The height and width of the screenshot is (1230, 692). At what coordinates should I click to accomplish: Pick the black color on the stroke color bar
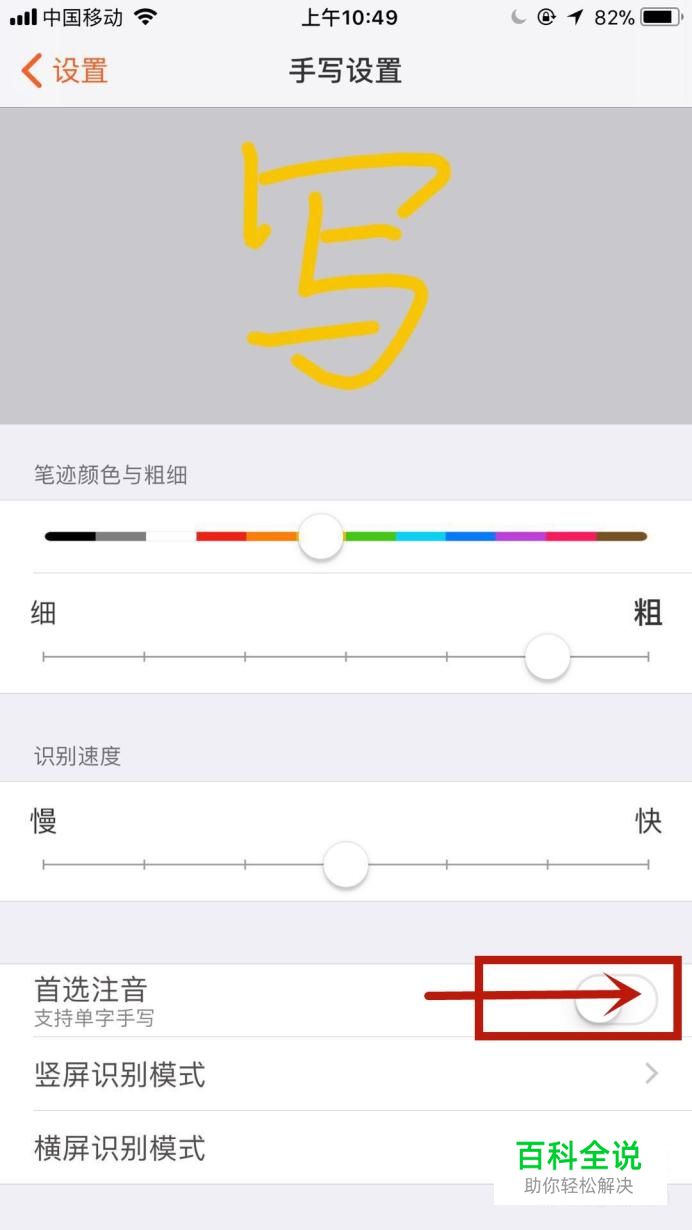click(x=70, y=536)
